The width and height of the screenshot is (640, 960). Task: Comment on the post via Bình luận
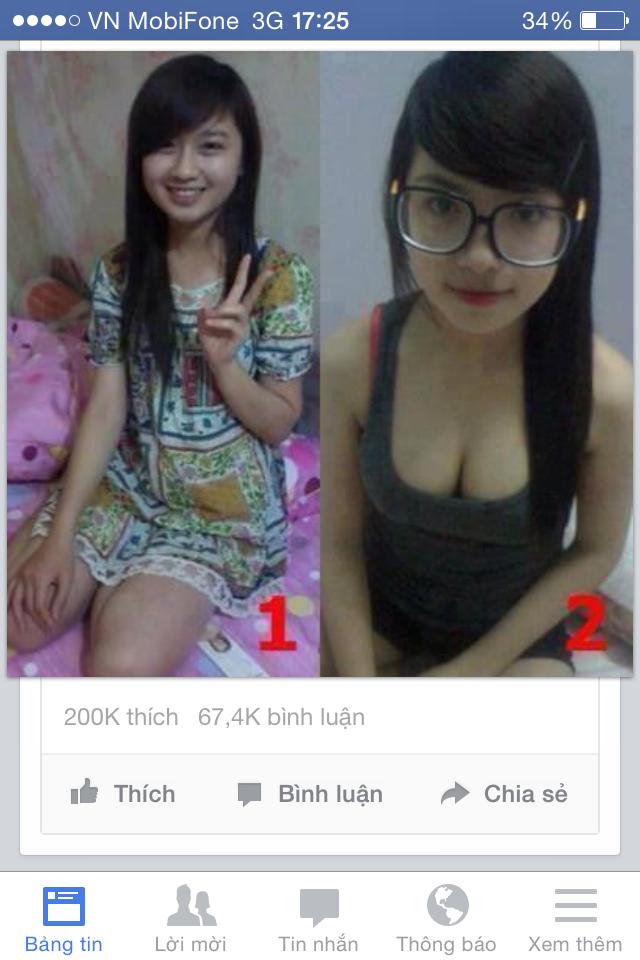click(310, 794)
